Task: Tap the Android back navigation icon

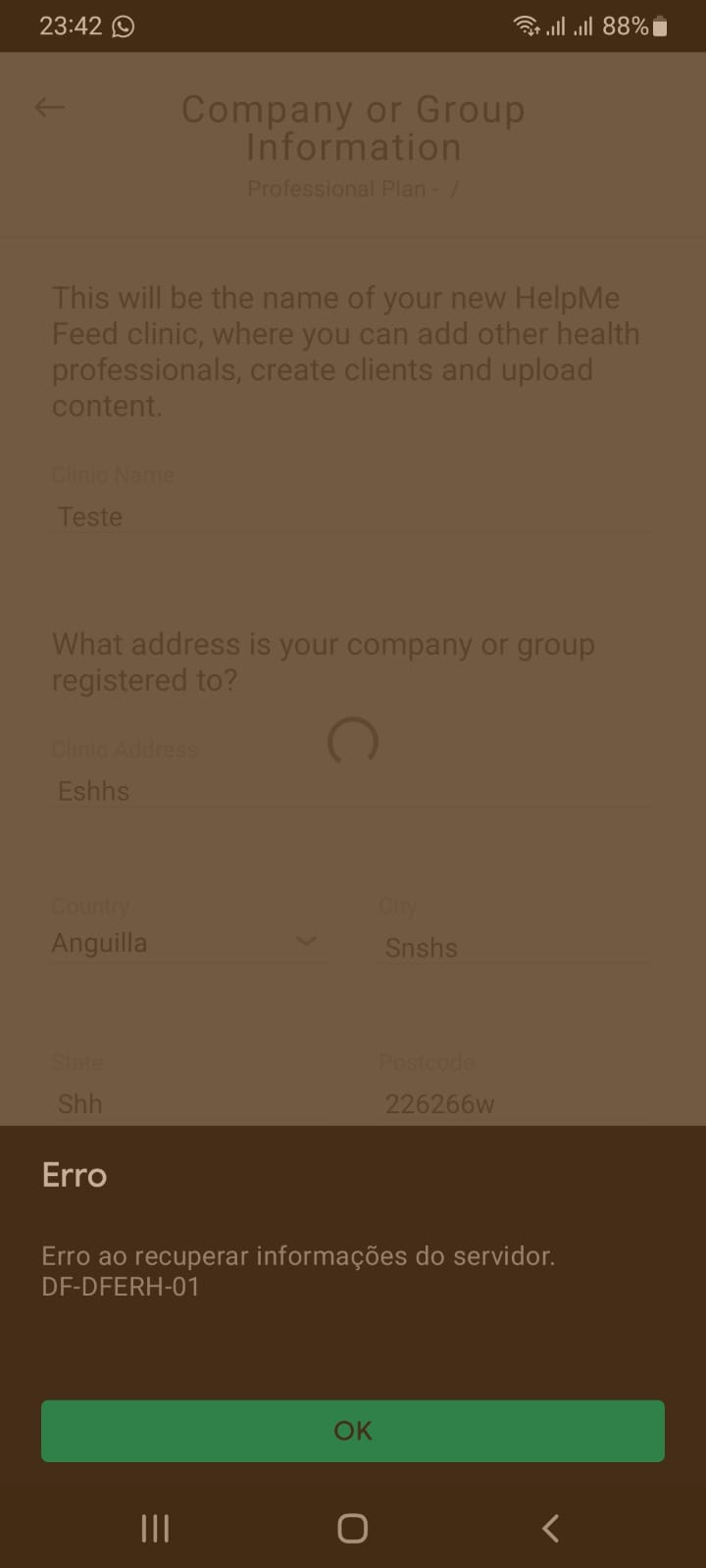Action: point(549,1527)
